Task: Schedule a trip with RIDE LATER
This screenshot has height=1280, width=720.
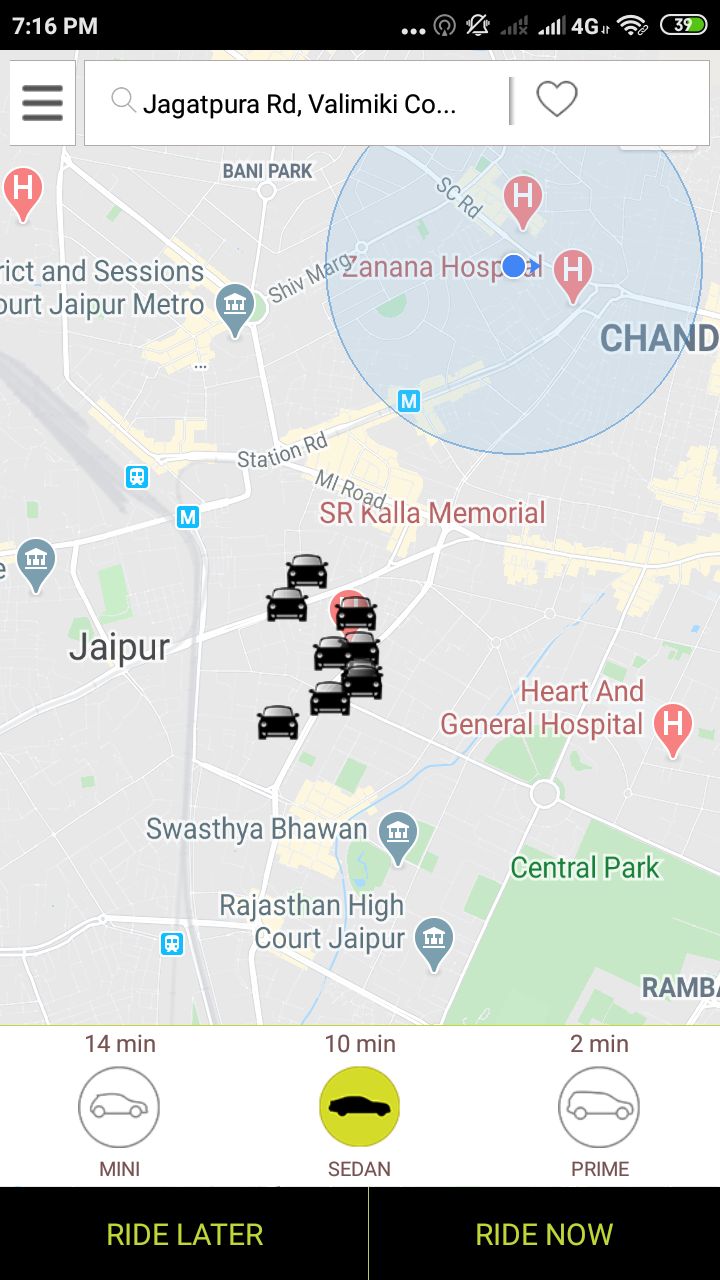Action: coord(184,1234)
